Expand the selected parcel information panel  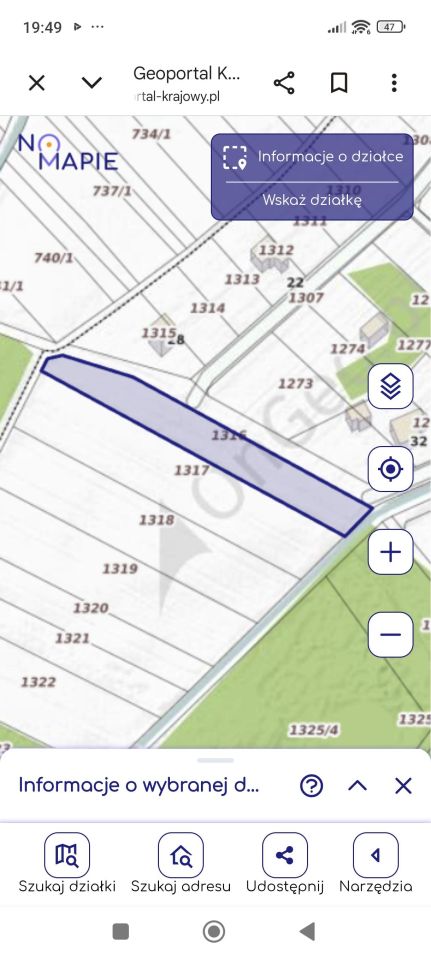coord(358,786)
